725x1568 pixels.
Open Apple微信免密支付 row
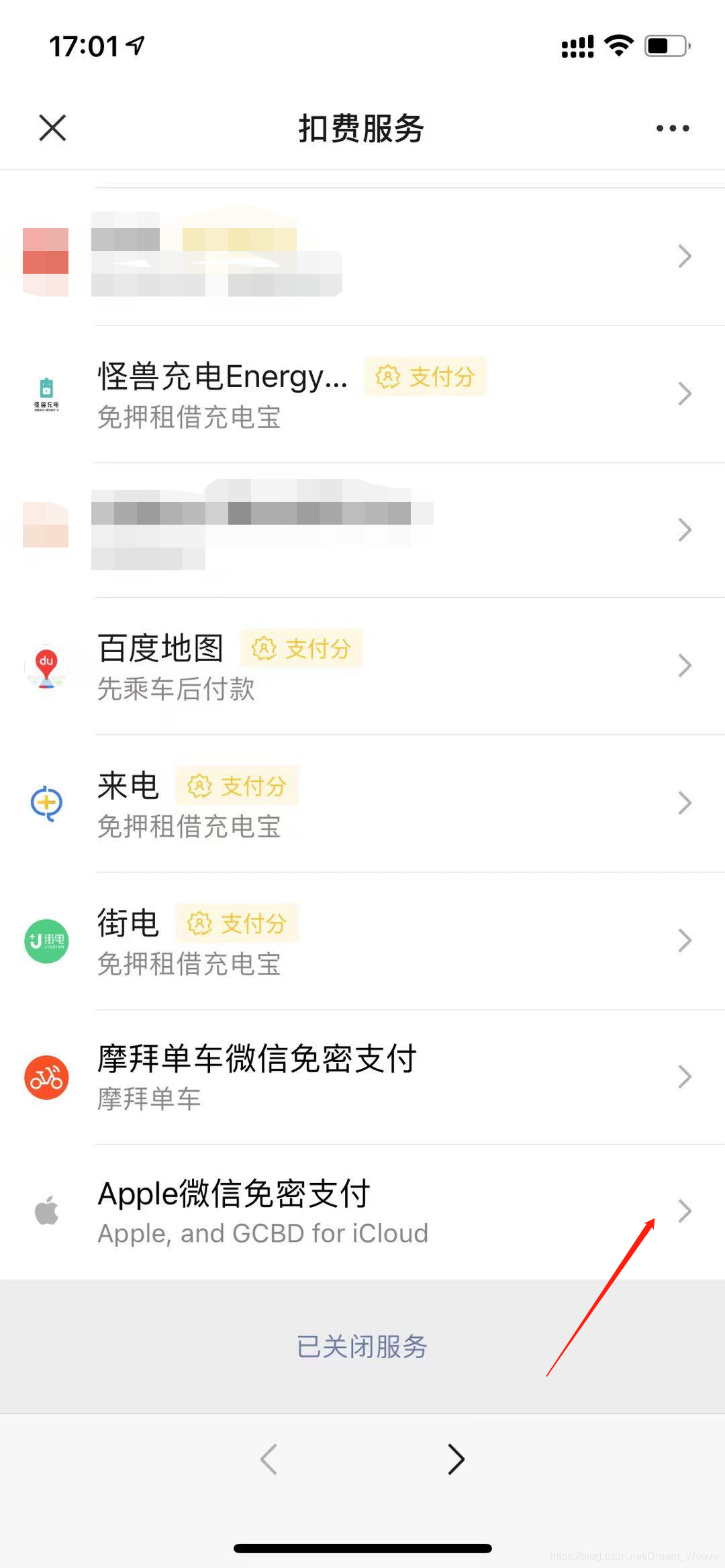362,1212
